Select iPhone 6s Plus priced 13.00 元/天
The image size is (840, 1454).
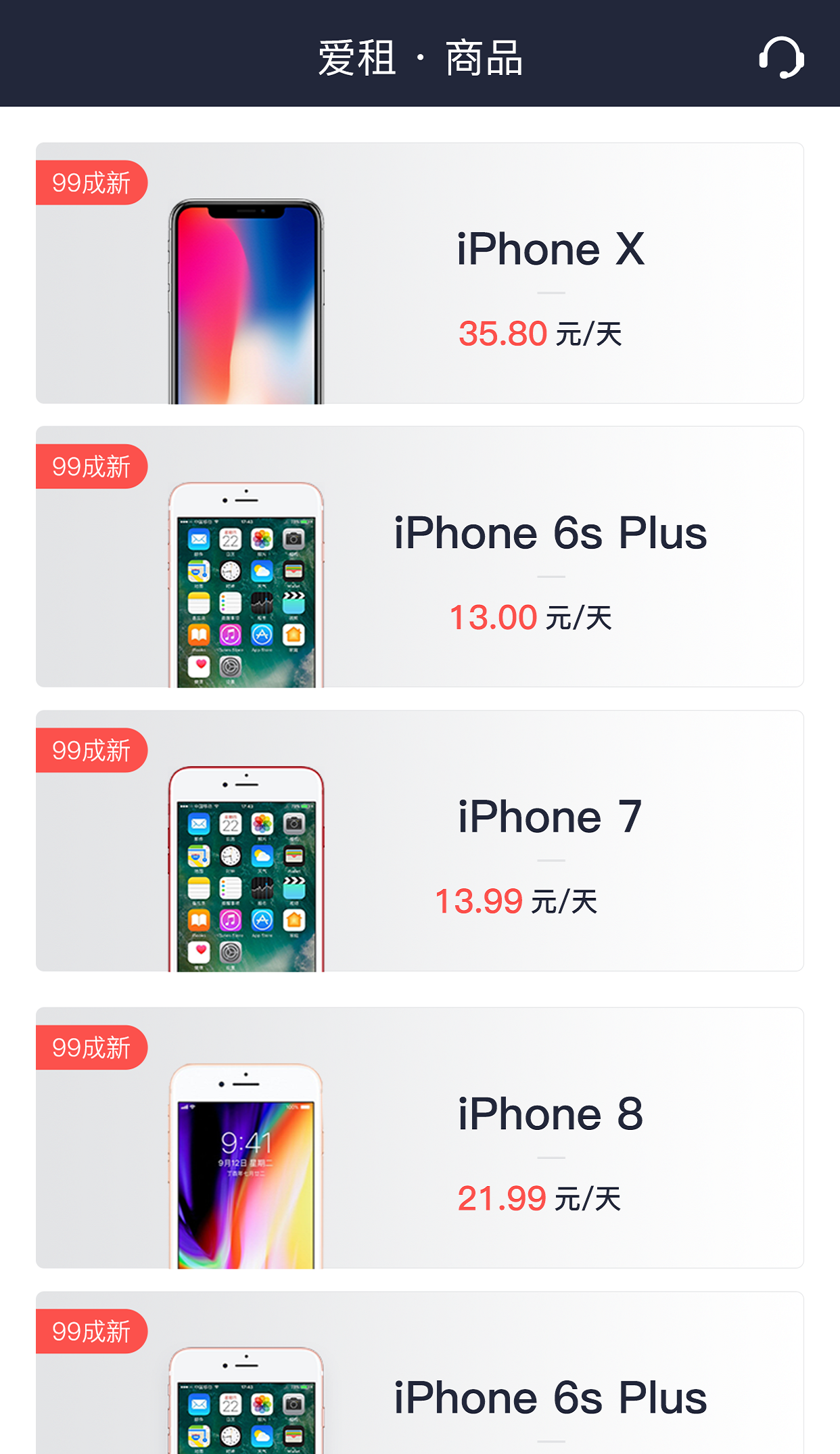point(419,557)
